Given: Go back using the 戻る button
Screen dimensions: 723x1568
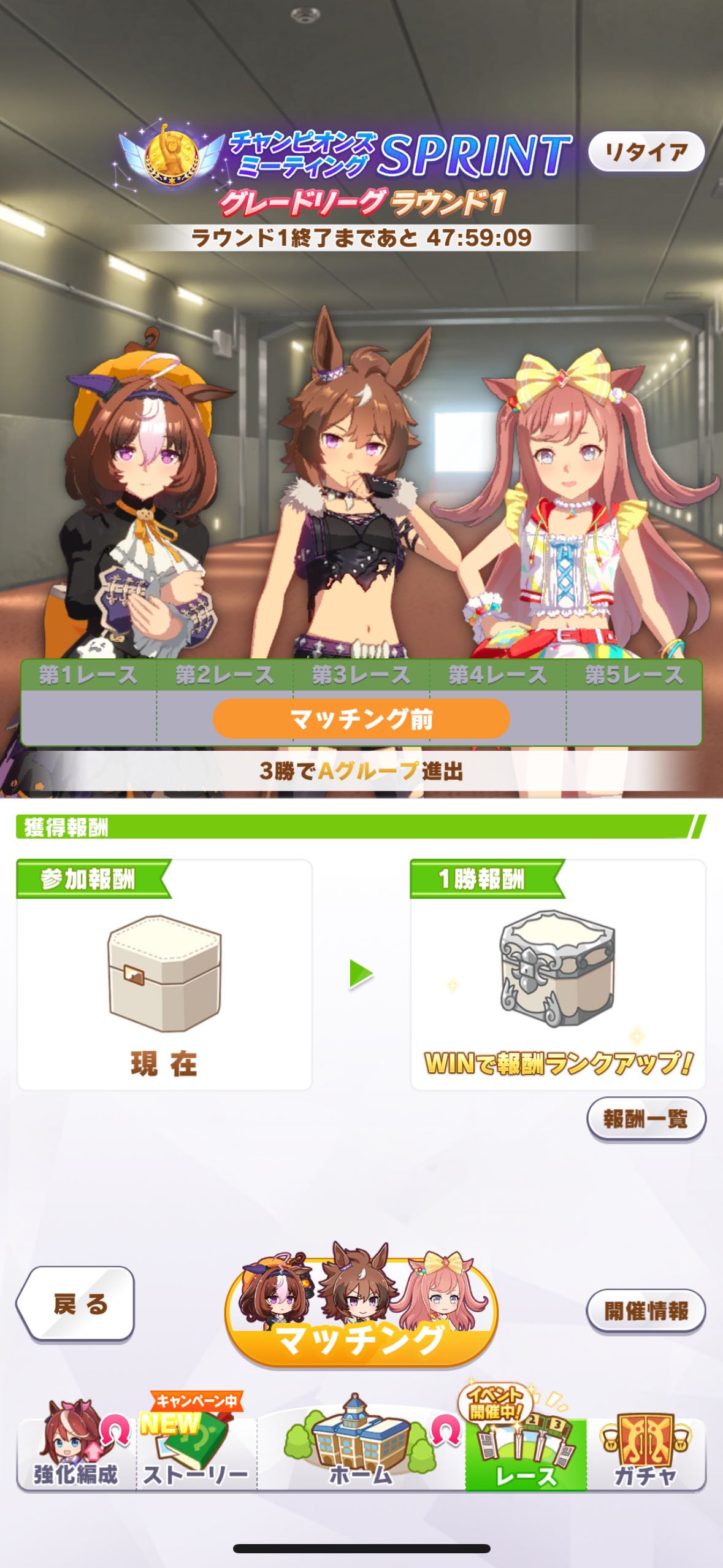Looking at the screenshot, I should [76, 1304].
